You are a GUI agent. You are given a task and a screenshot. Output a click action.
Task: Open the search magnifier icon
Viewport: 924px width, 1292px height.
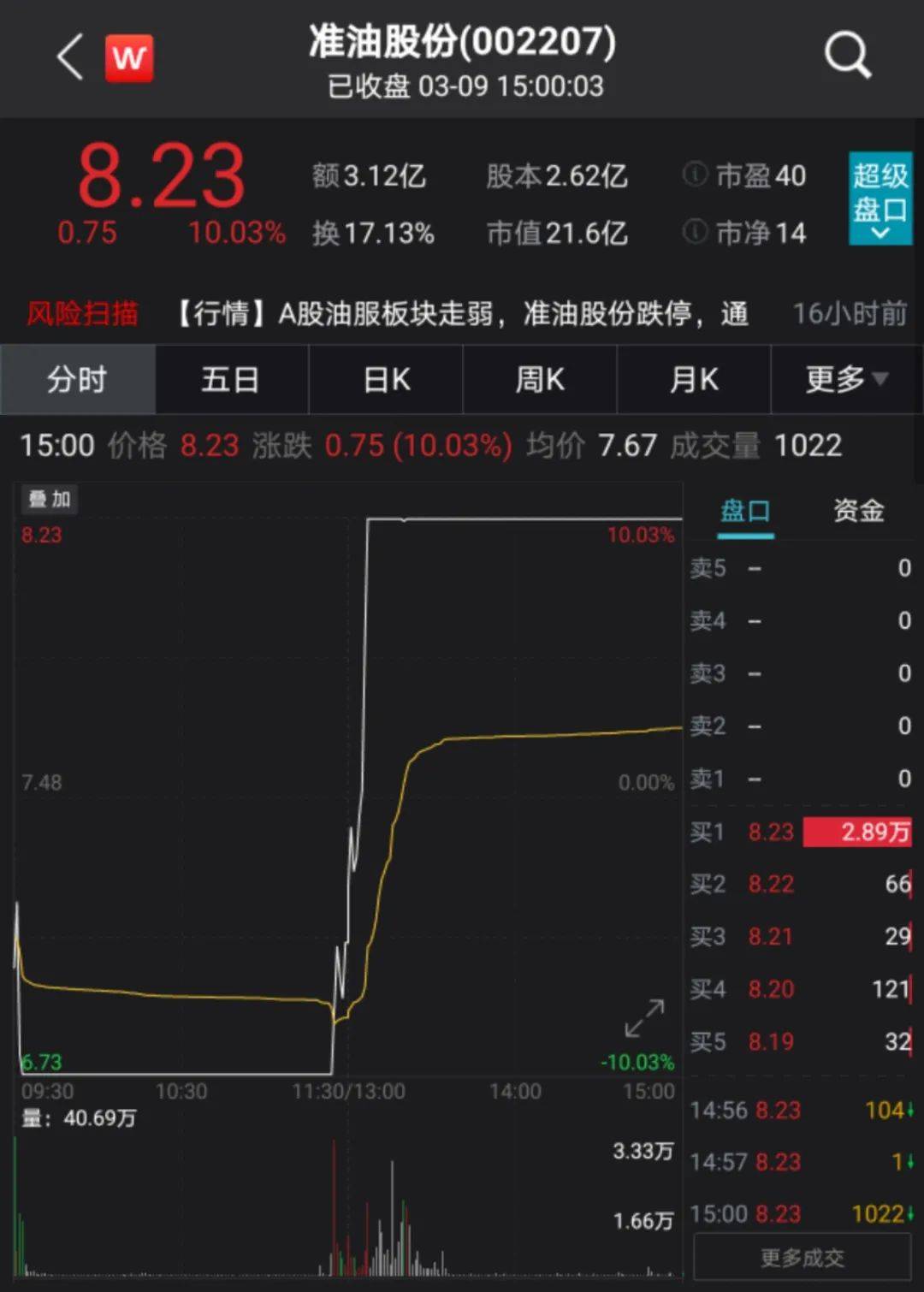[847, 56]
